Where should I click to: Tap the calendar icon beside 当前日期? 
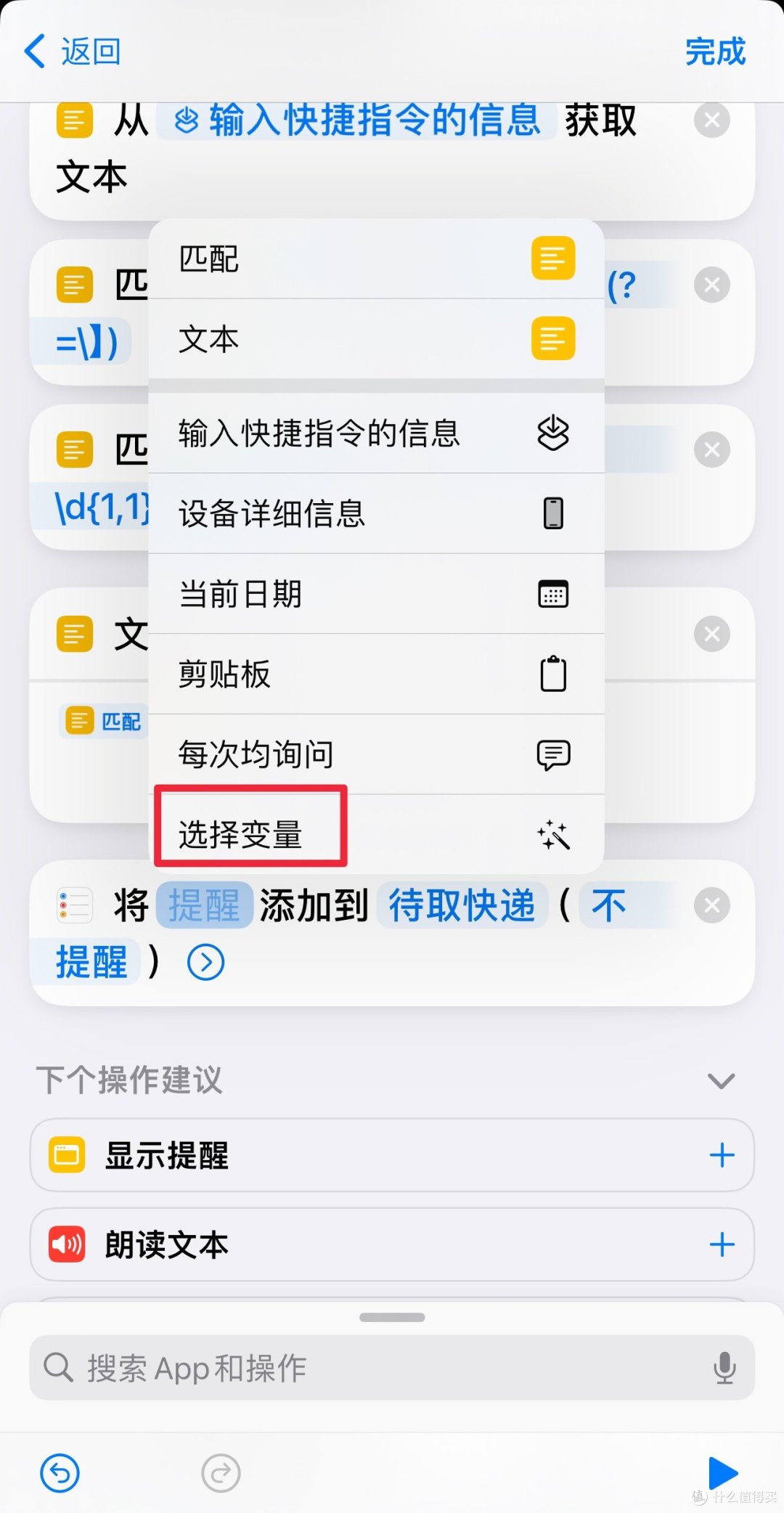[553, 594]
